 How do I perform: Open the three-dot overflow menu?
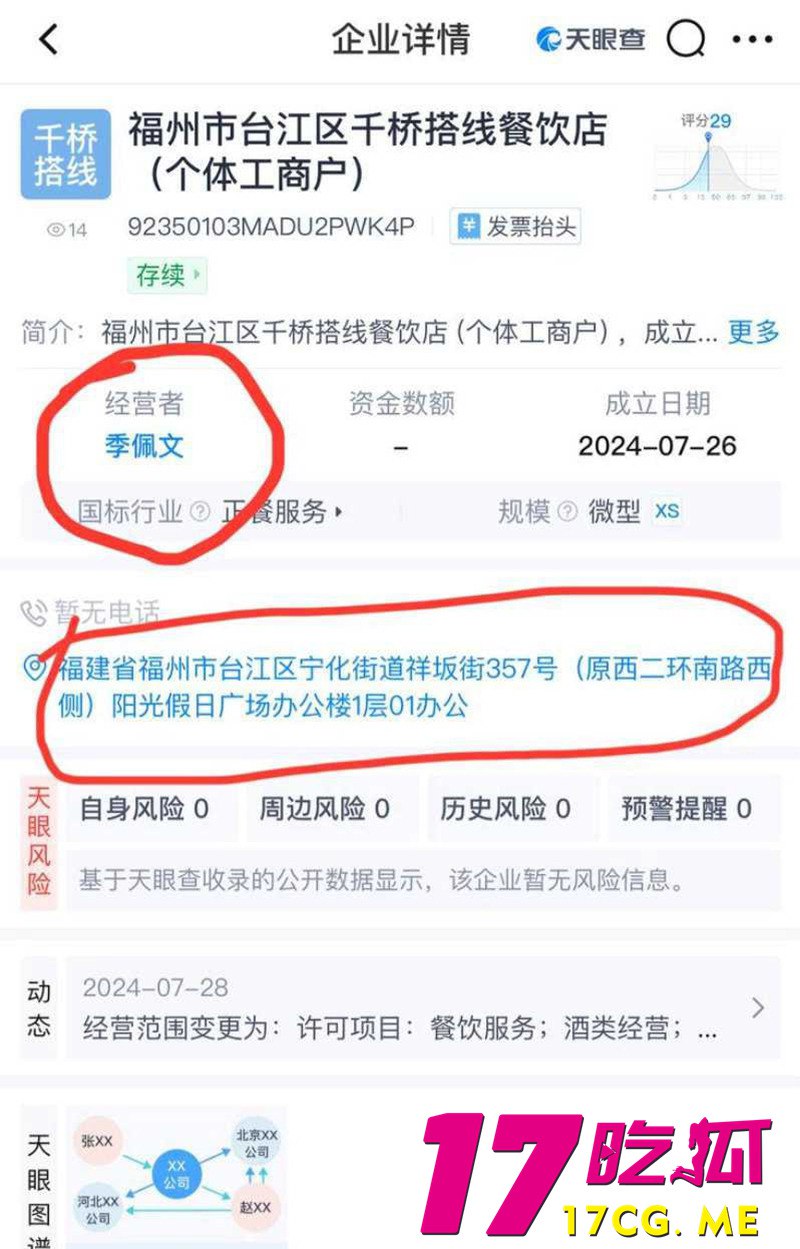(x=752, y=40)
